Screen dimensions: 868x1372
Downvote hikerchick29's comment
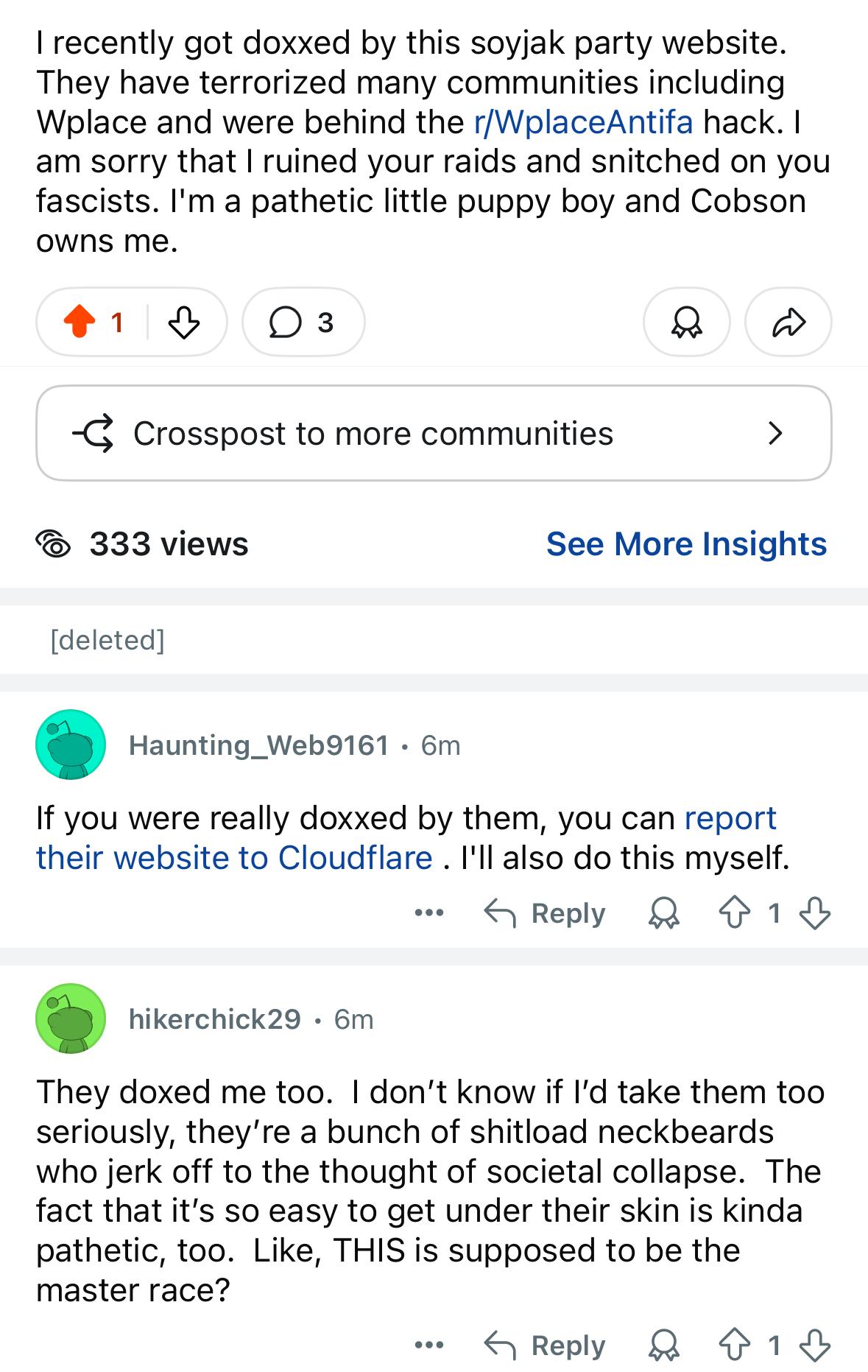(814, 1345)
